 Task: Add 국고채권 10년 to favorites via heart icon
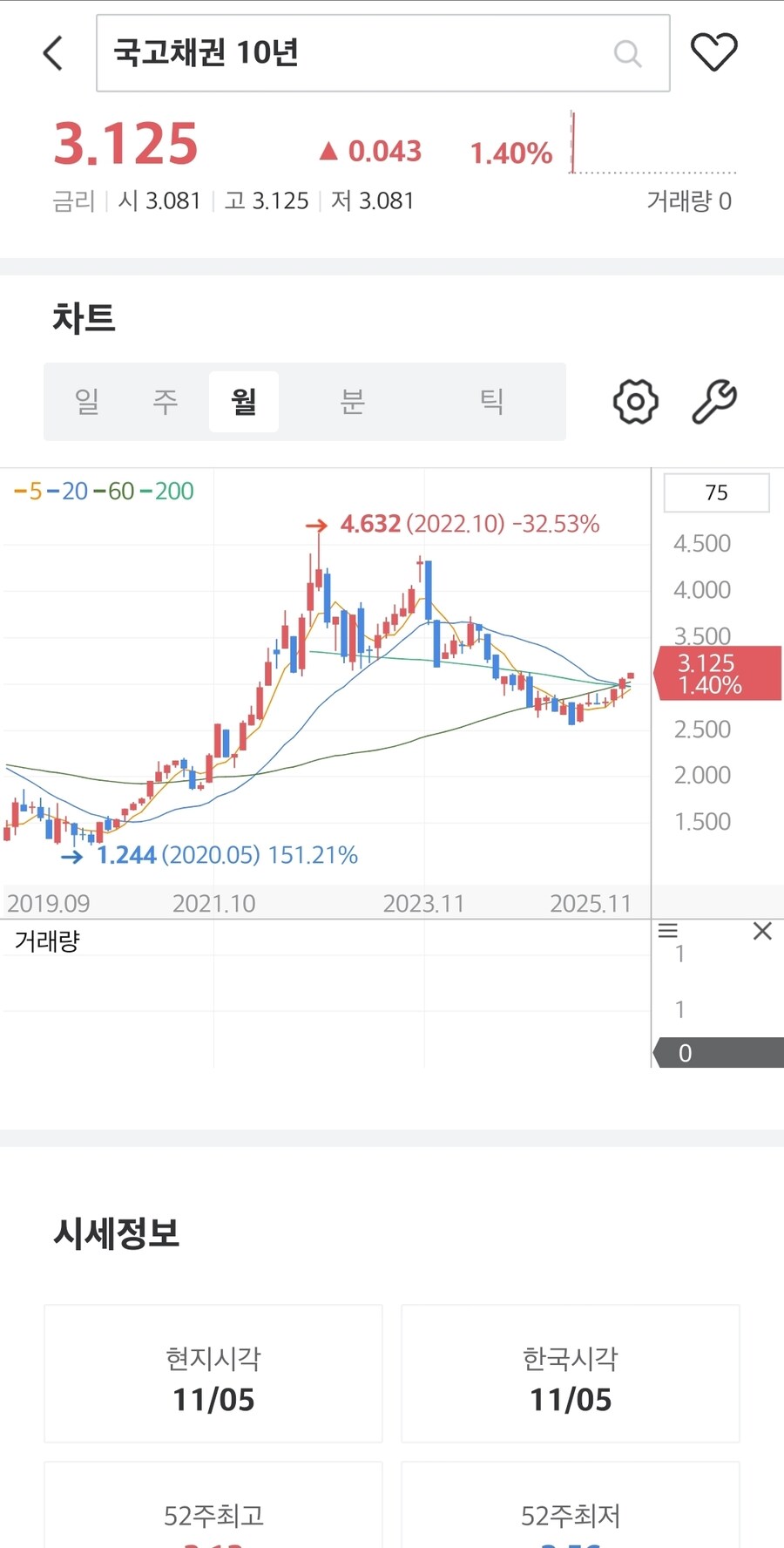(714, 51)
